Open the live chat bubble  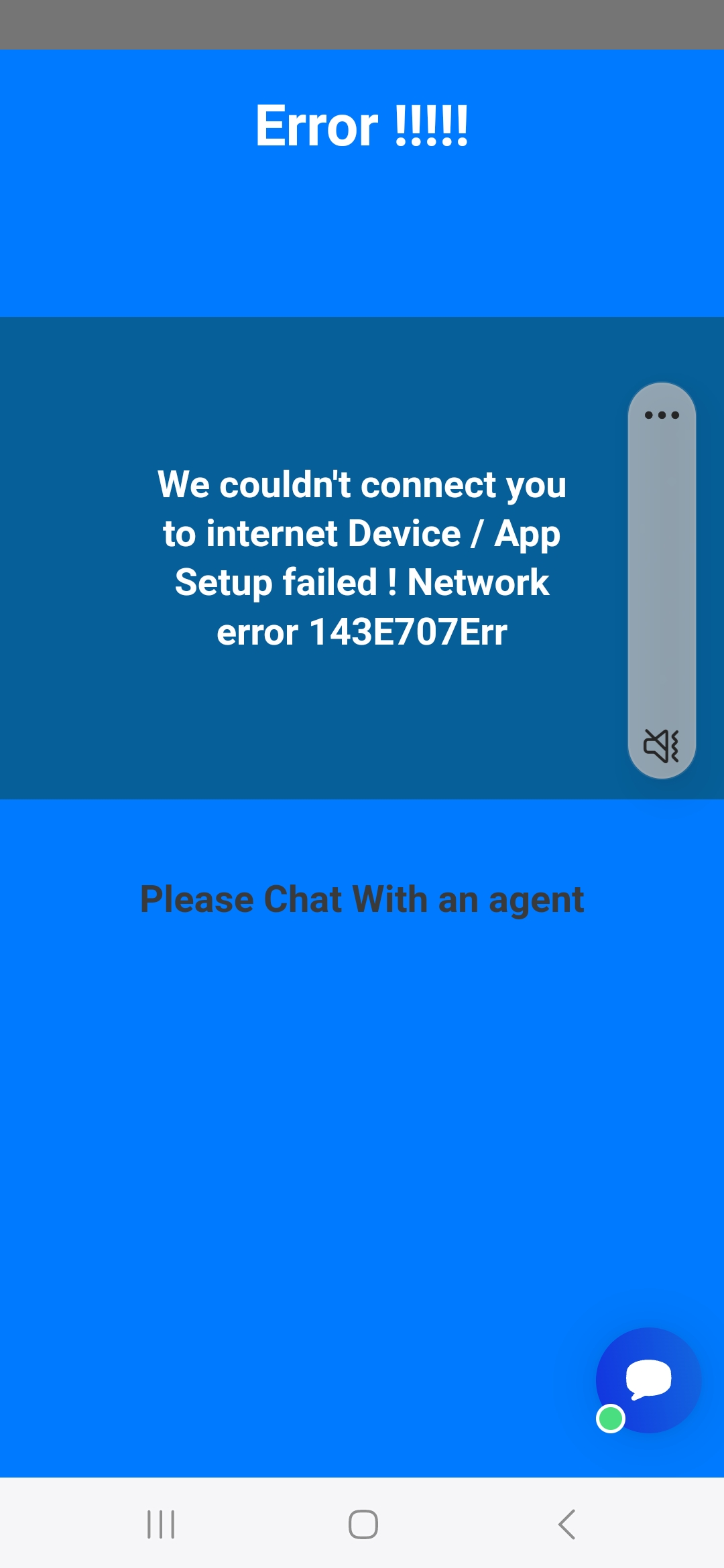point(648,1380)
